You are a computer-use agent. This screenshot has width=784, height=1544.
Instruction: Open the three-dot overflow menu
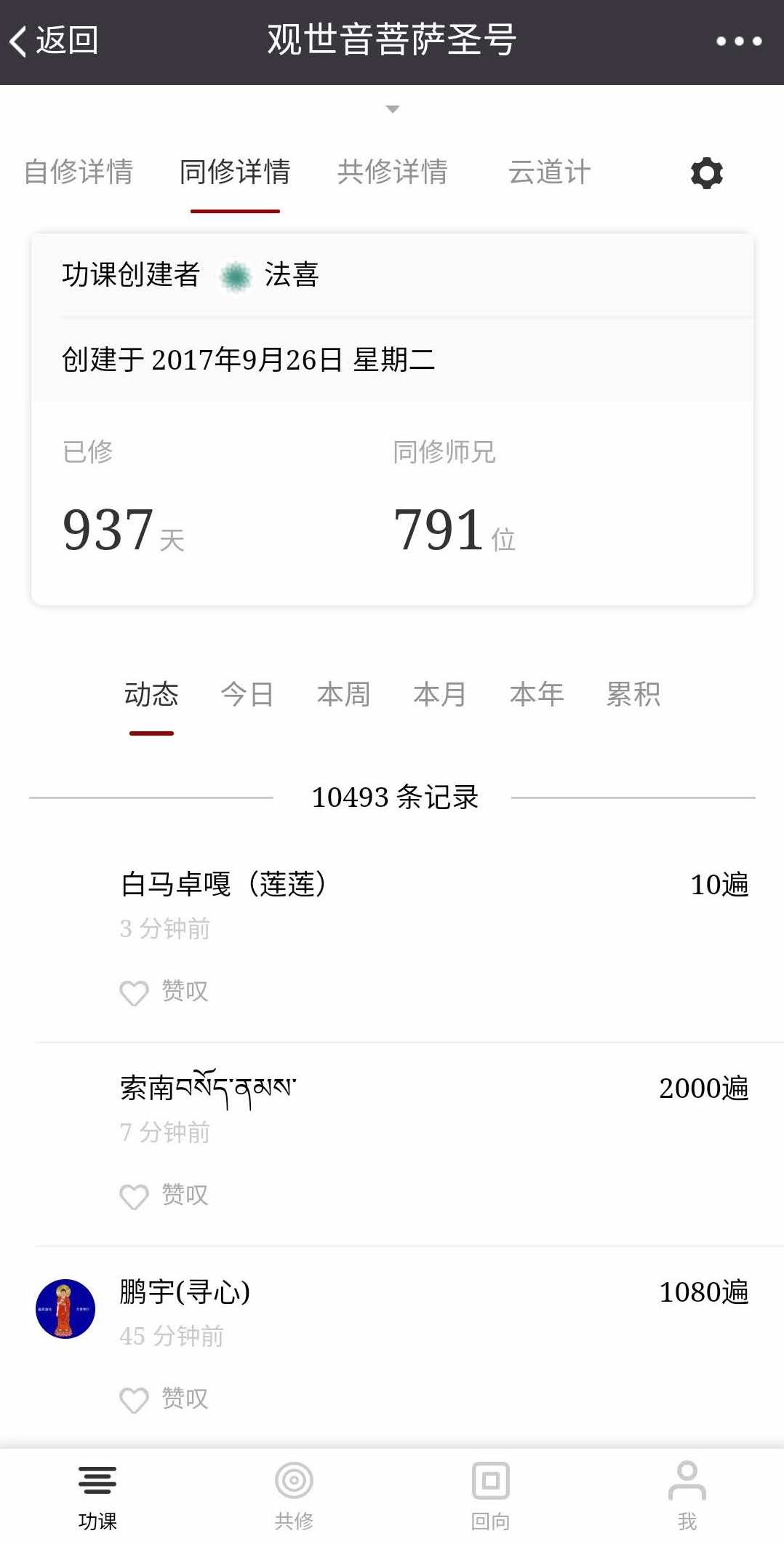tap(738, 41)
